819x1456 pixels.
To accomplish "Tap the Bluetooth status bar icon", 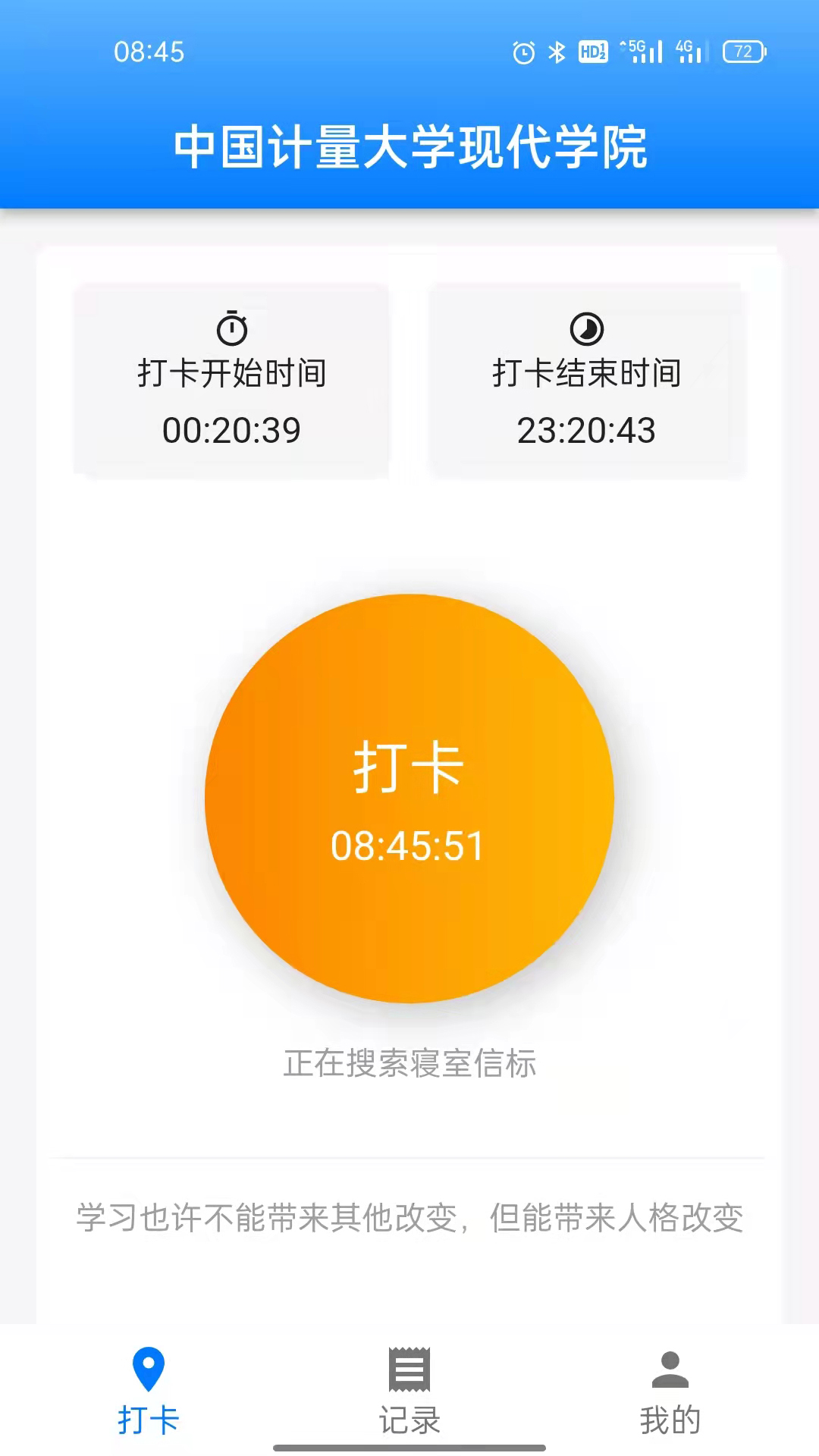I will (x=556, y=51).
